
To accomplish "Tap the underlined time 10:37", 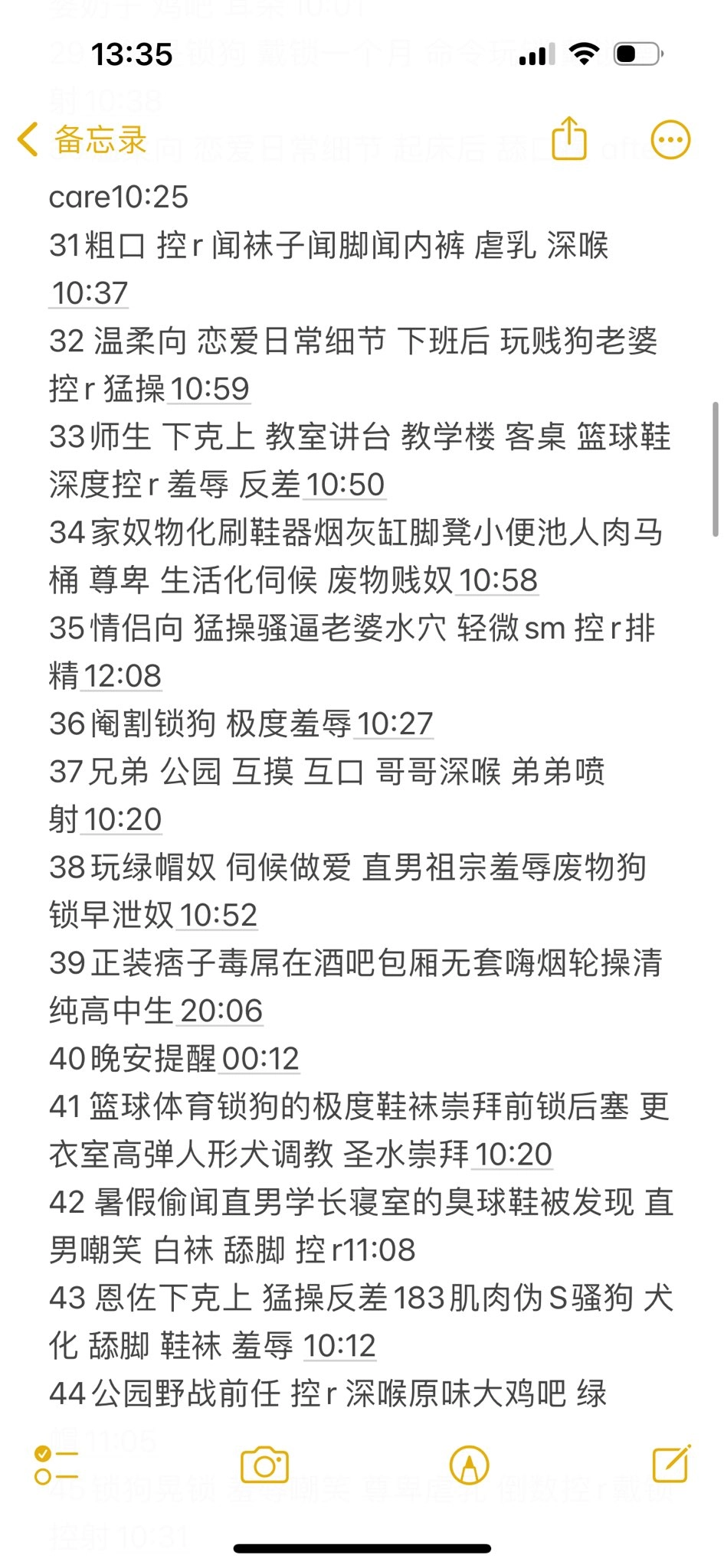I will (x=90, y=292).
